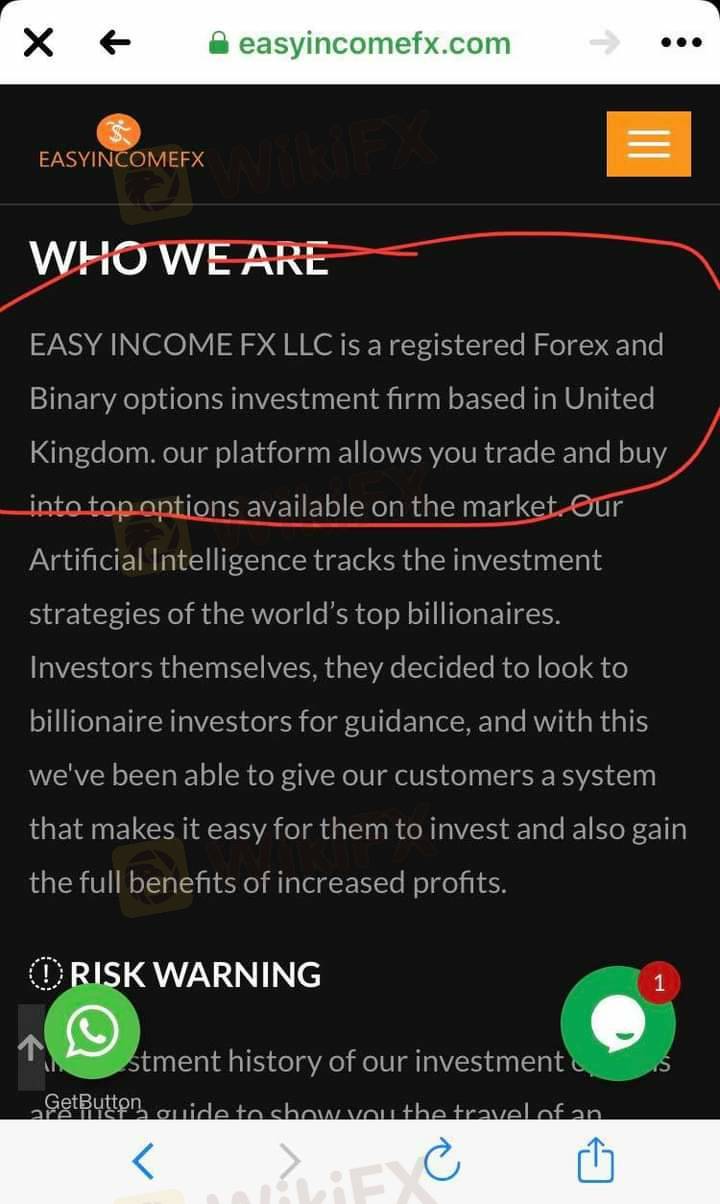Image resolution: width=720 pixels, height=1204 pixels.
Task: Tap the easyincomefx.com address bar
Action: [360, 44]
